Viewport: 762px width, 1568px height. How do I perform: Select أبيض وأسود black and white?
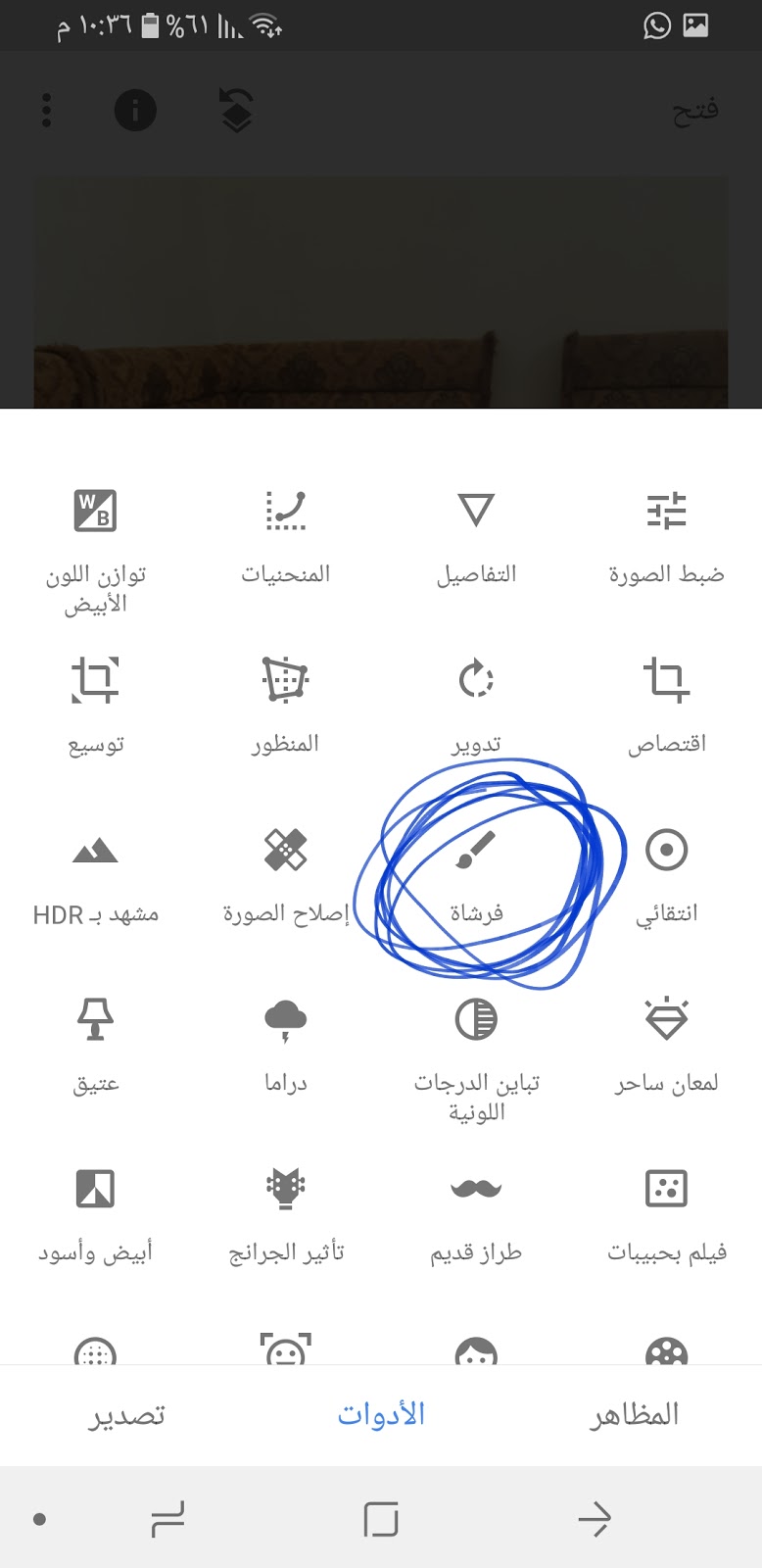point(95,1213)
